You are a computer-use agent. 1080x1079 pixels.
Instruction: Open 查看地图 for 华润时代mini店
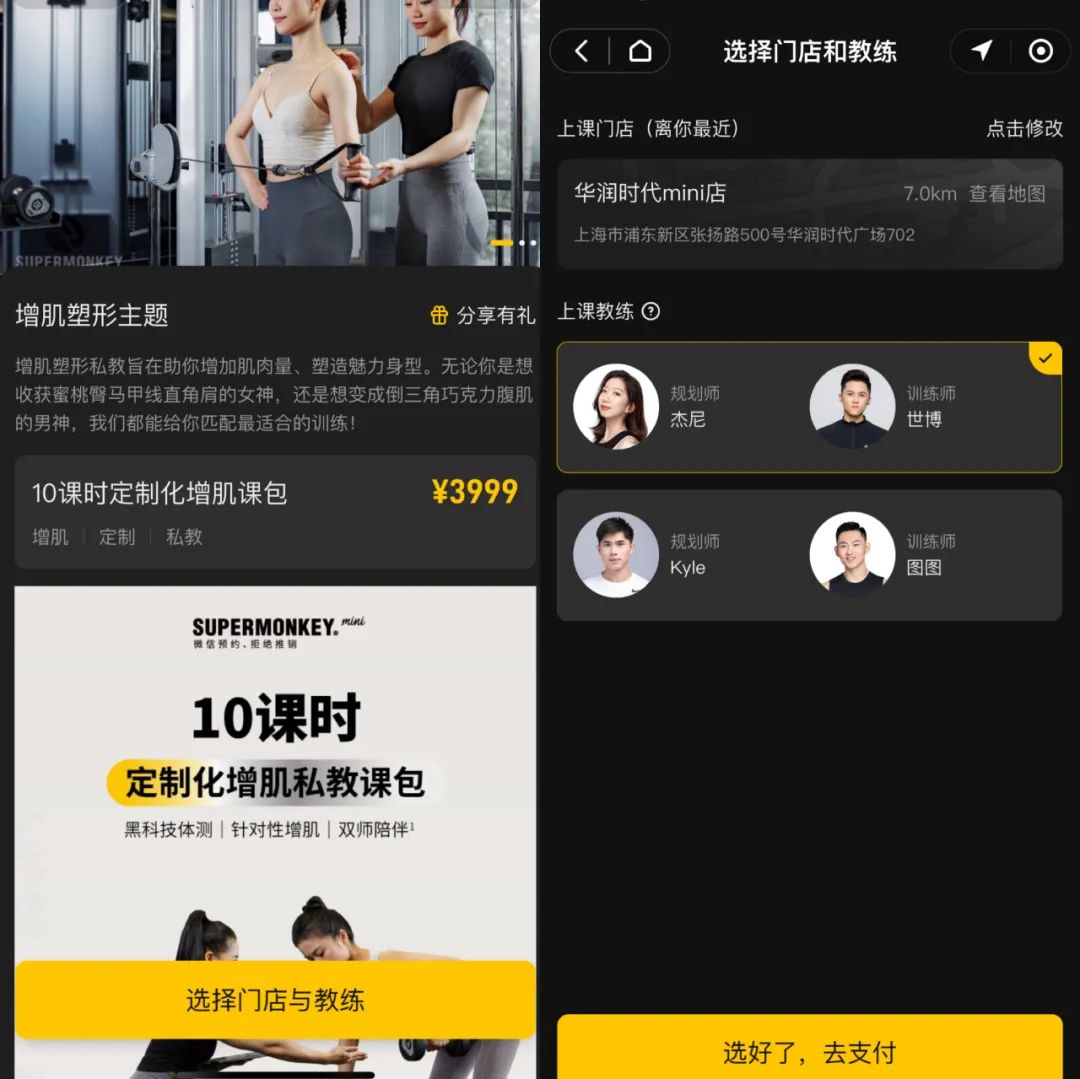(1007, 194)
